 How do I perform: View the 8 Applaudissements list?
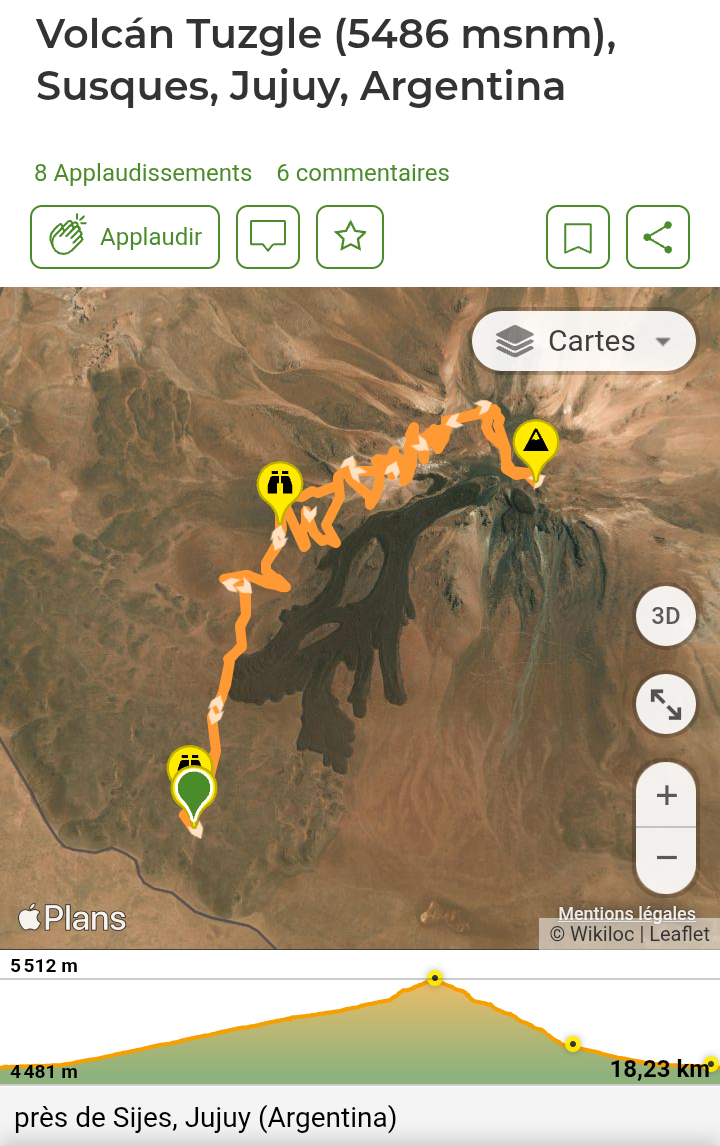click(x=143, y=173)
